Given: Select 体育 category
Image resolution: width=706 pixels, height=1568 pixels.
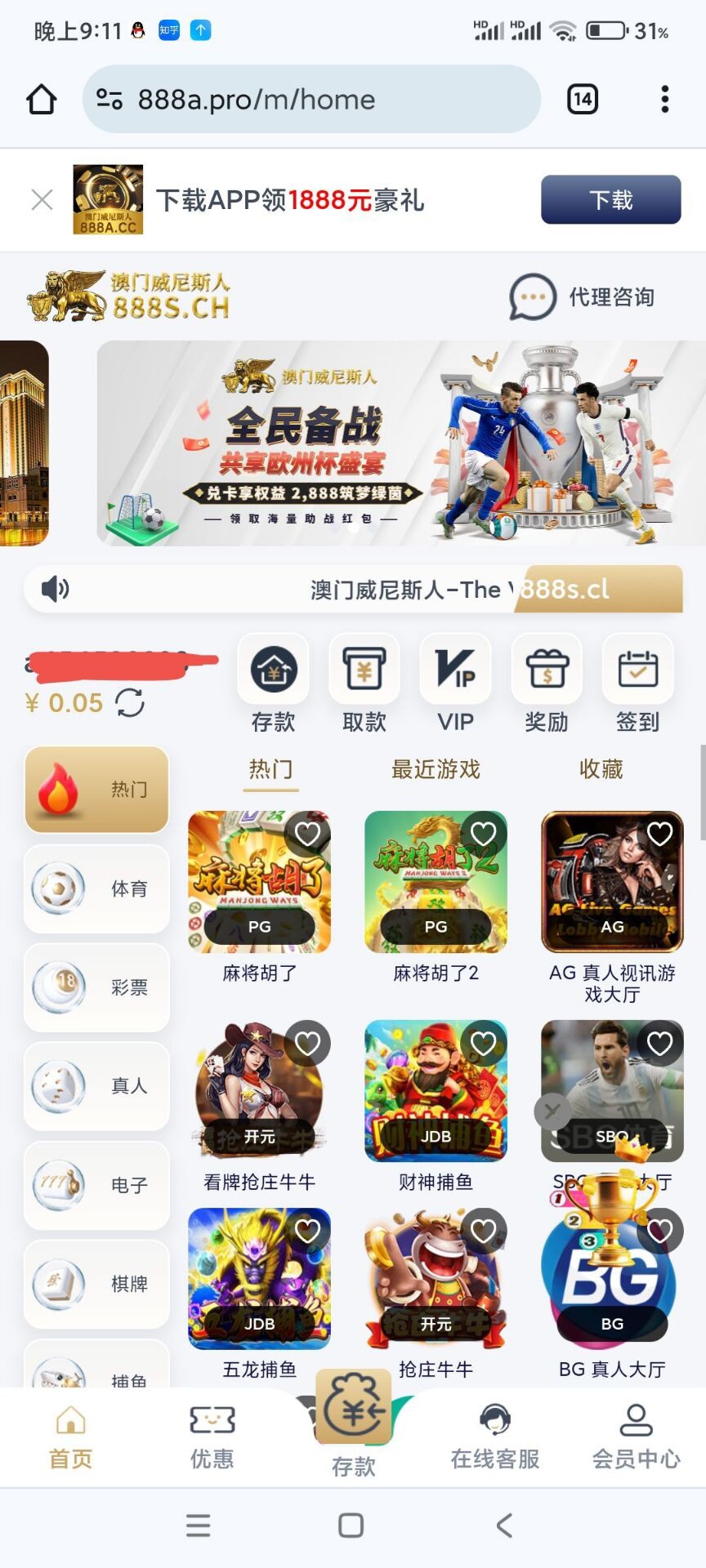Looking at the screenshot, I should point(96,889).
